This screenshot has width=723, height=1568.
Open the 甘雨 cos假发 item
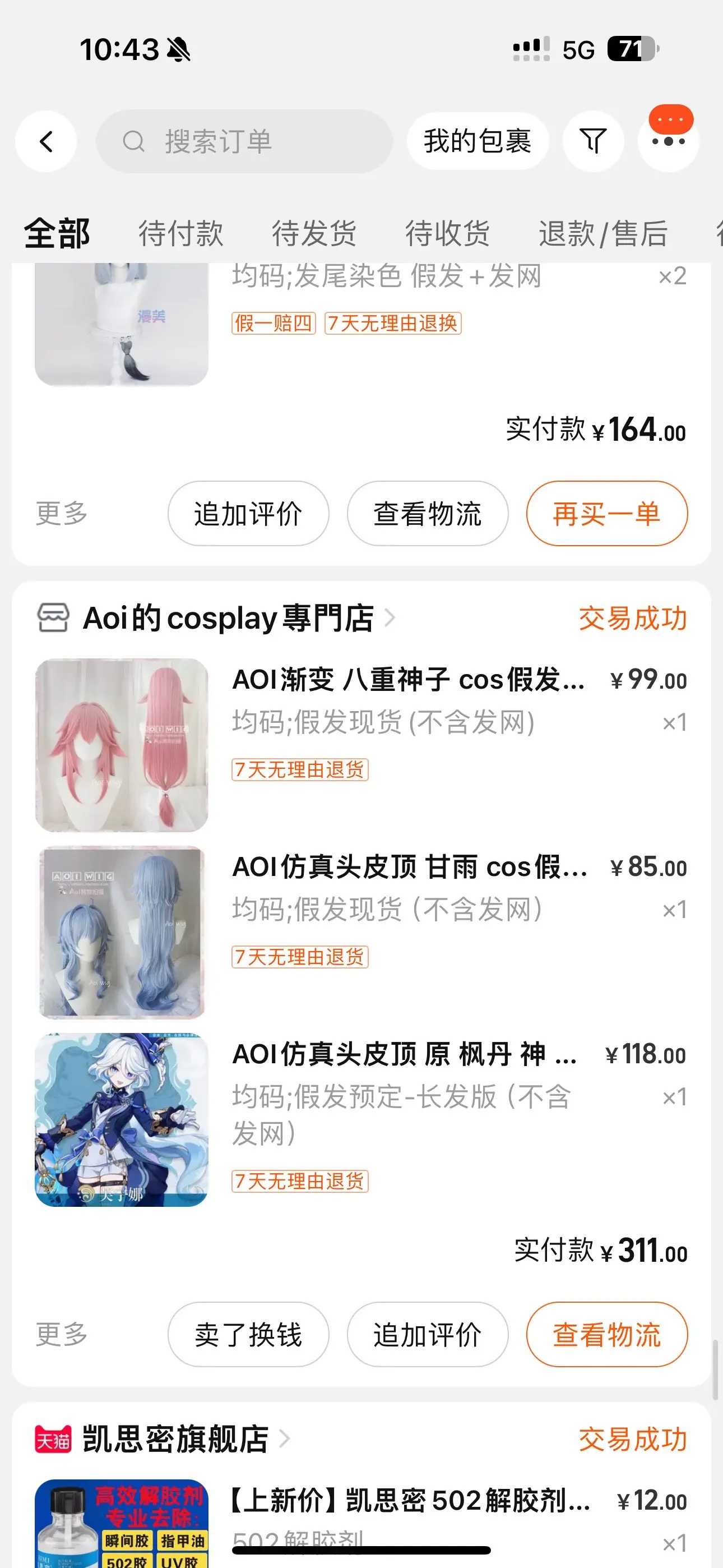(409, 867)
